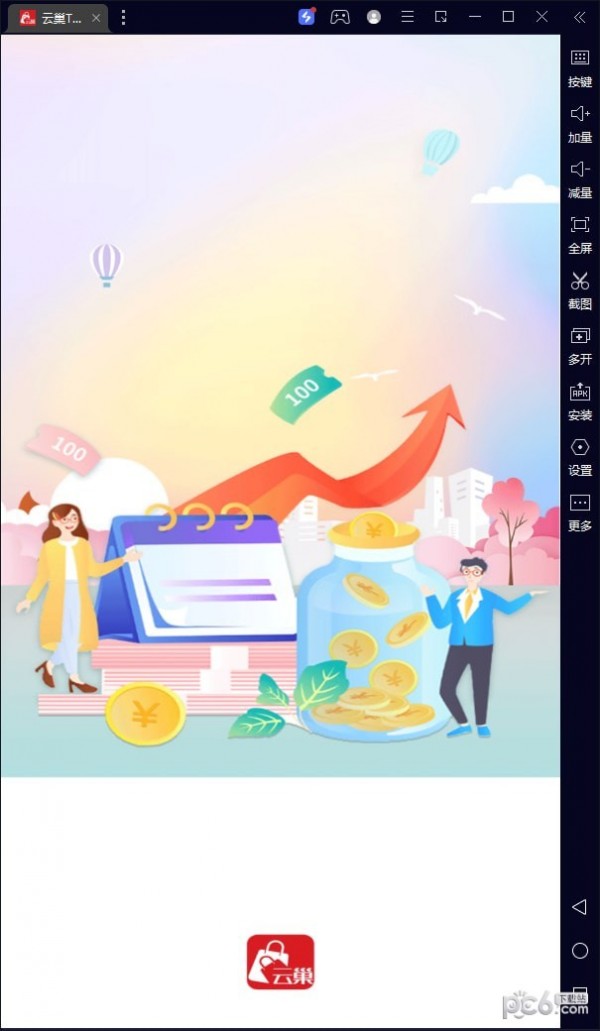Show 更多 more tools

[580, 511]
